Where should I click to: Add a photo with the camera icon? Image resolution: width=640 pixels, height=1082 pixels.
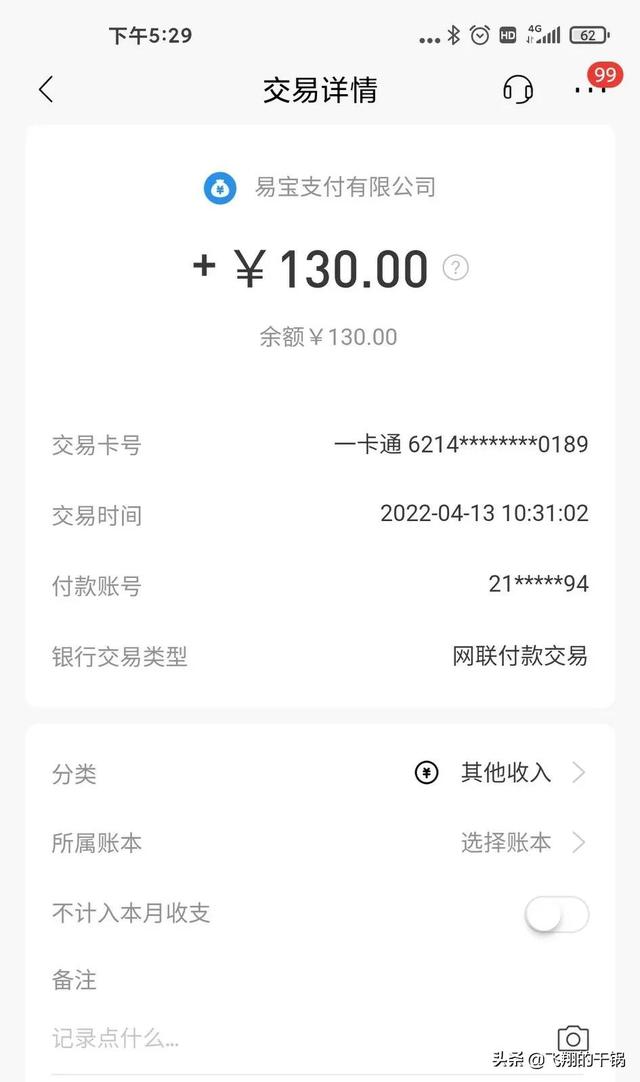point(573,1039)
